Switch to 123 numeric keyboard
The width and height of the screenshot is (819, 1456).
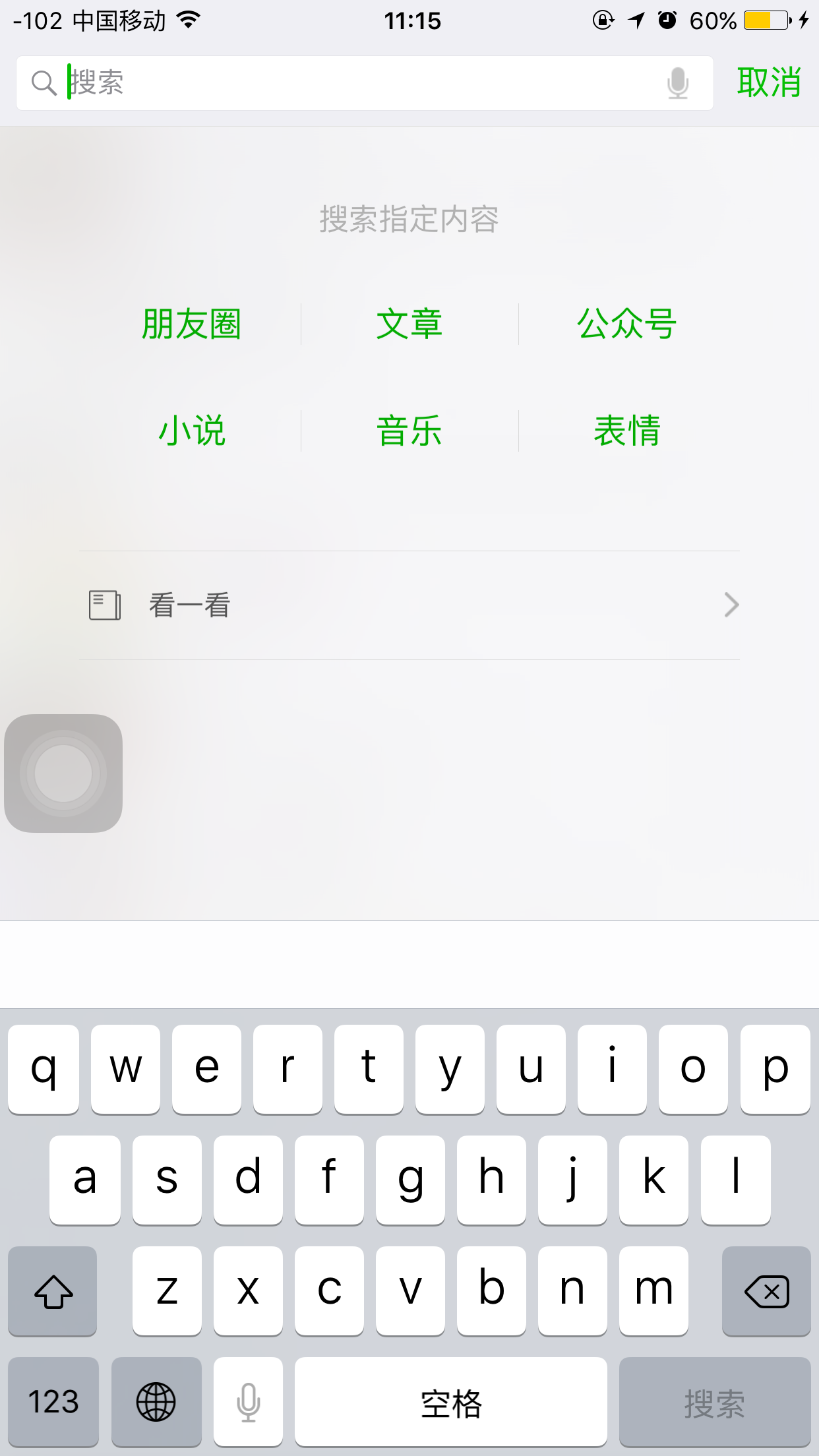pyautogui.click(x=53, y=1401)
